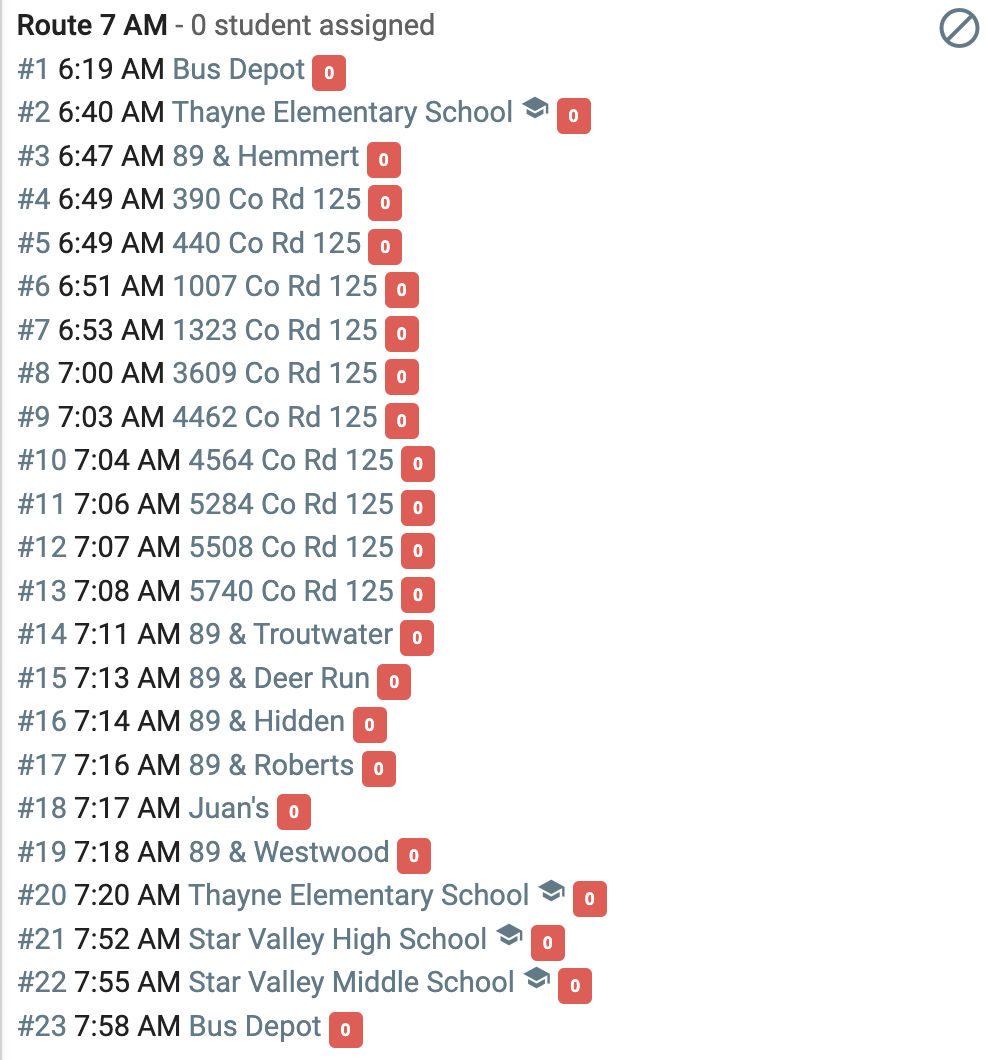Open the 3609 Co Rd 125 stop
This screenshot has width=986, height=1060.
click(275, 373)
